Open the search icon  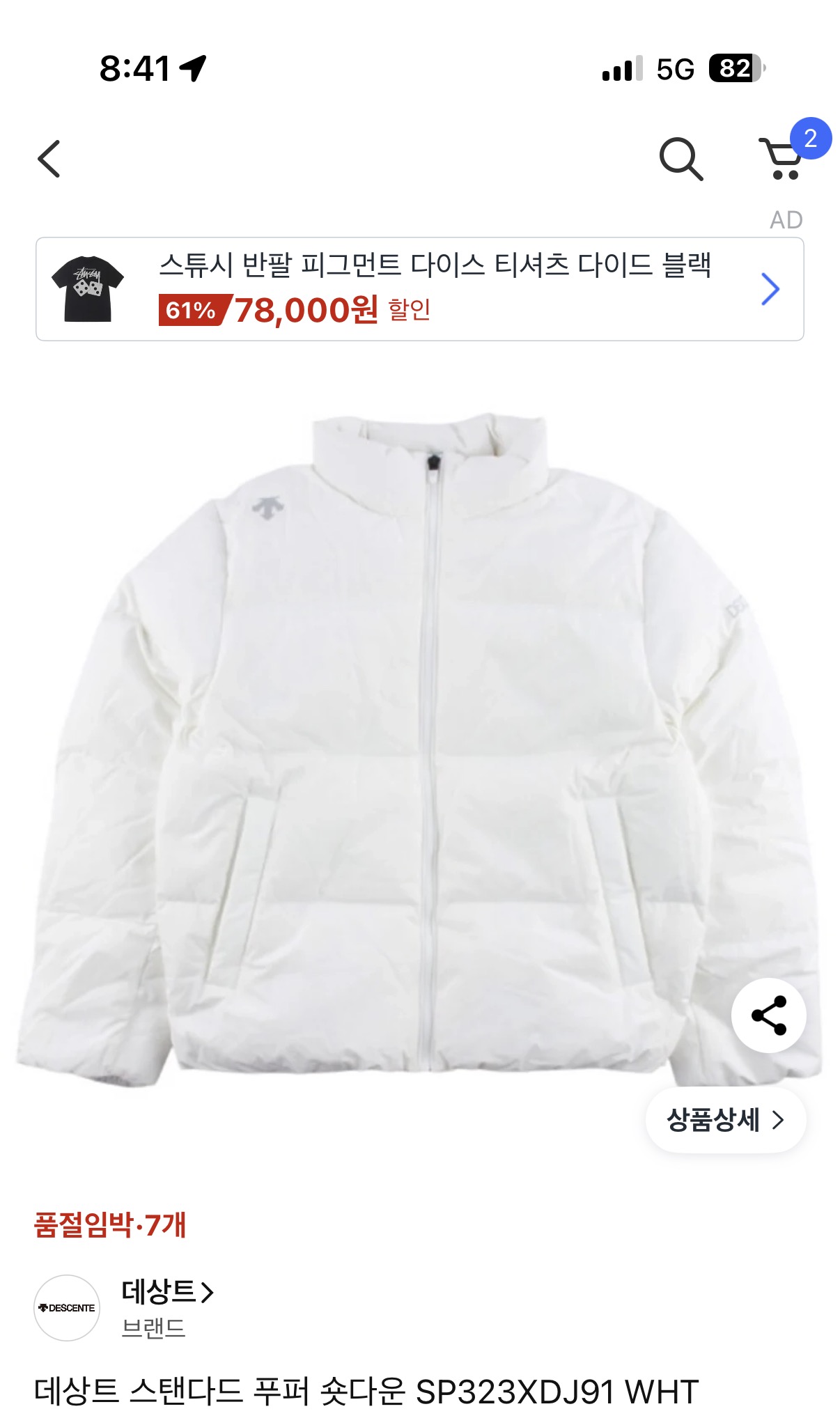click(x=680, y=159)
